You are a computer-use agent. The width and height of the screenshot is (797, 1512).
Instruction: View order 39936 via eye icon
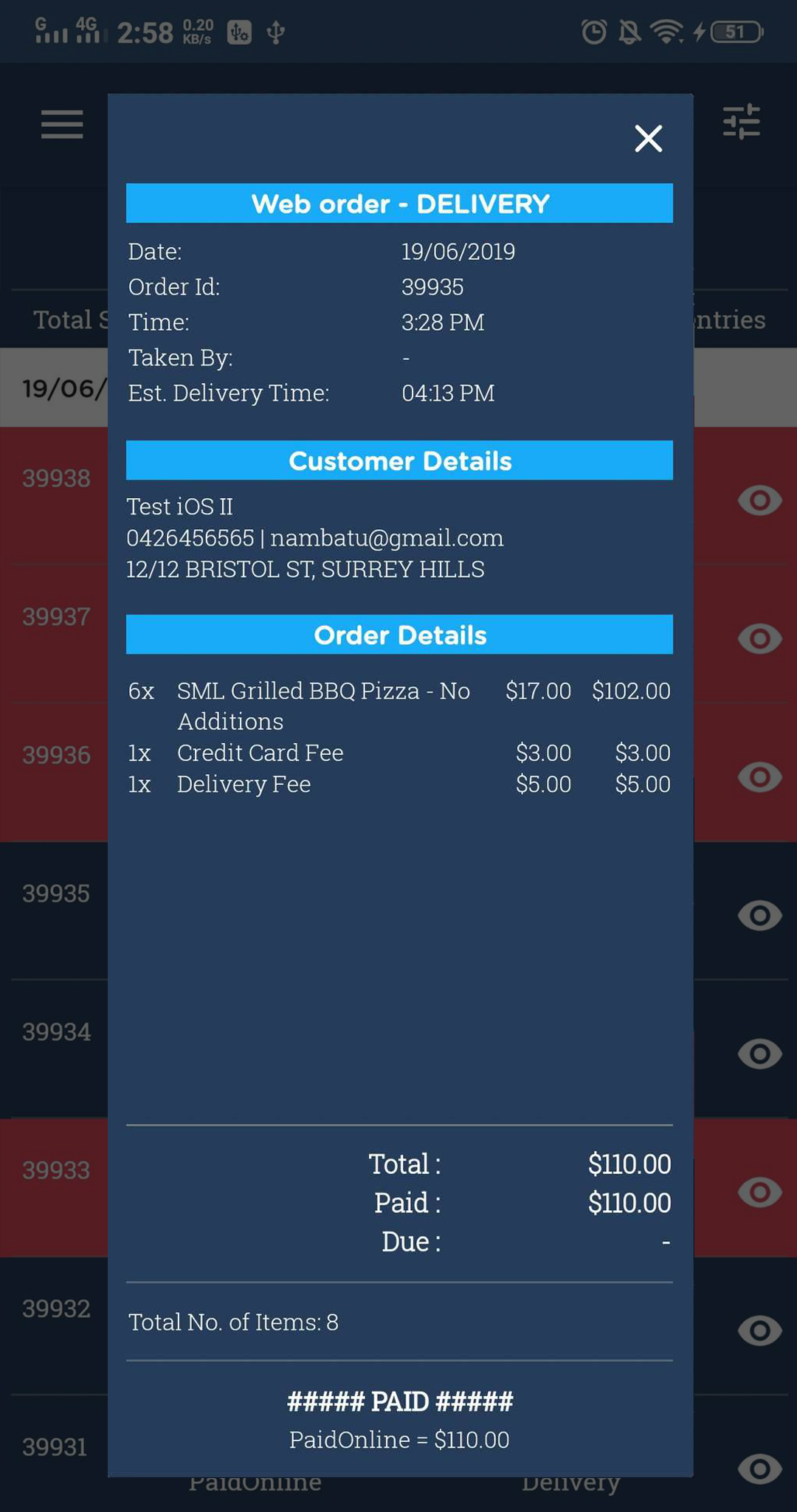tap(759, 777)
